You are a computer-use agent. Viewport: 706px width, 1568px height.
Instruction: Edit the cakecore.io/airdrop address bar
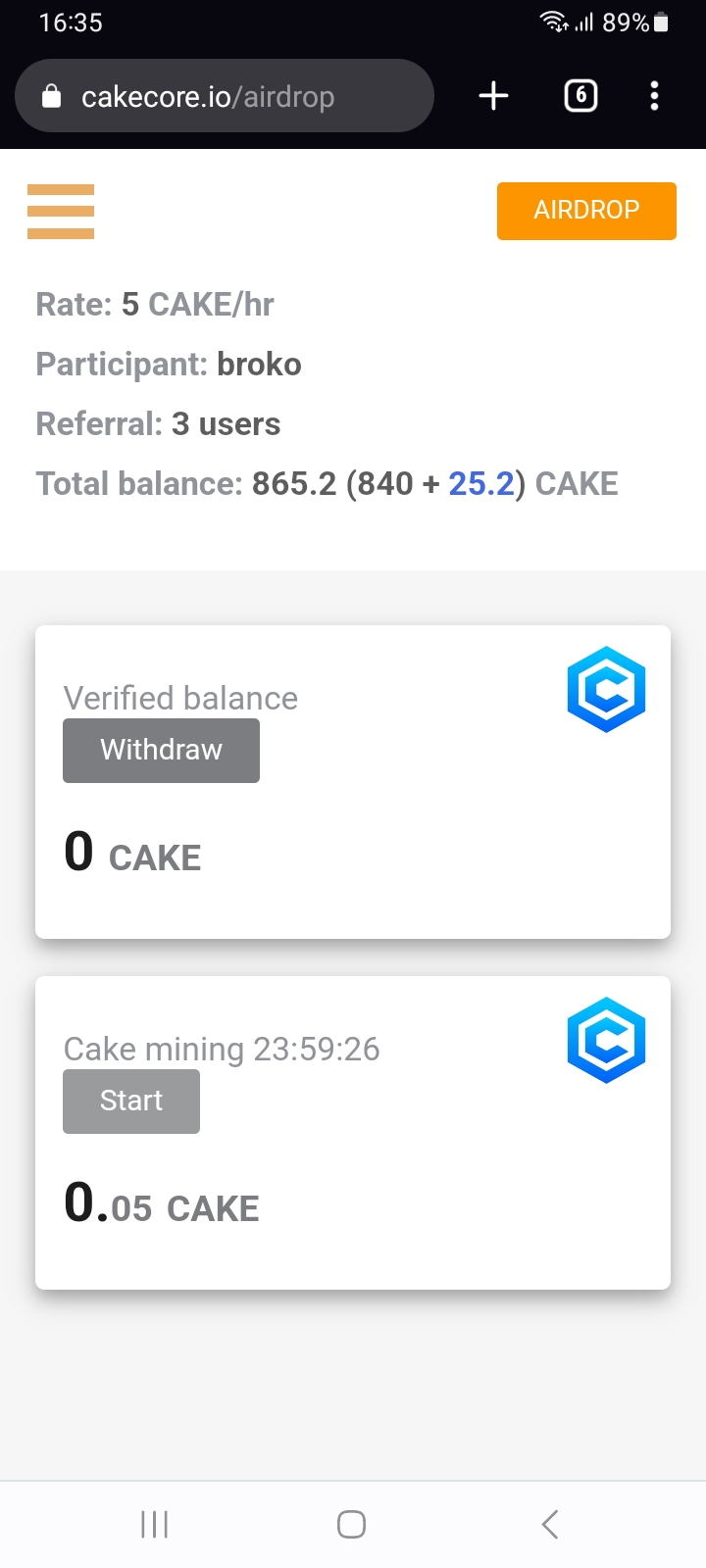click(x=225, y=96)
